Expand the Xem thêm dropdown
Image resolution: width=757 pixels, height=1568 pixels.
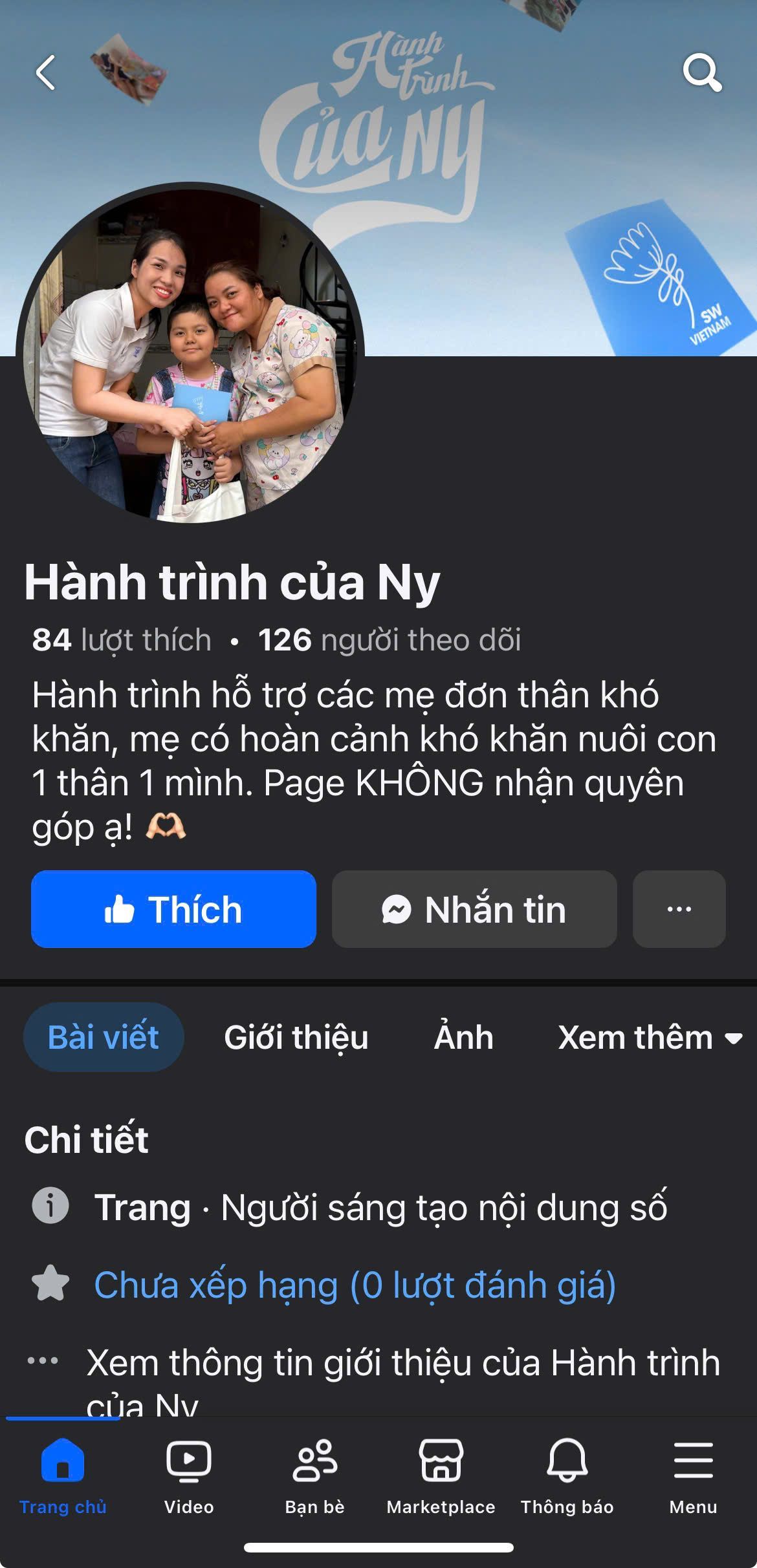click(x=649, y=1037)
